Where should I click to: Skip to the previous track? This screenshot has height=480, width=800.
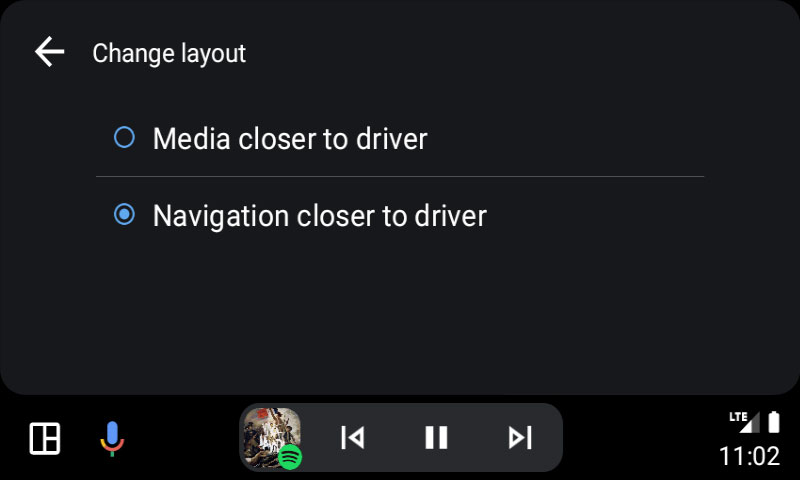click(x=352, y=438)
